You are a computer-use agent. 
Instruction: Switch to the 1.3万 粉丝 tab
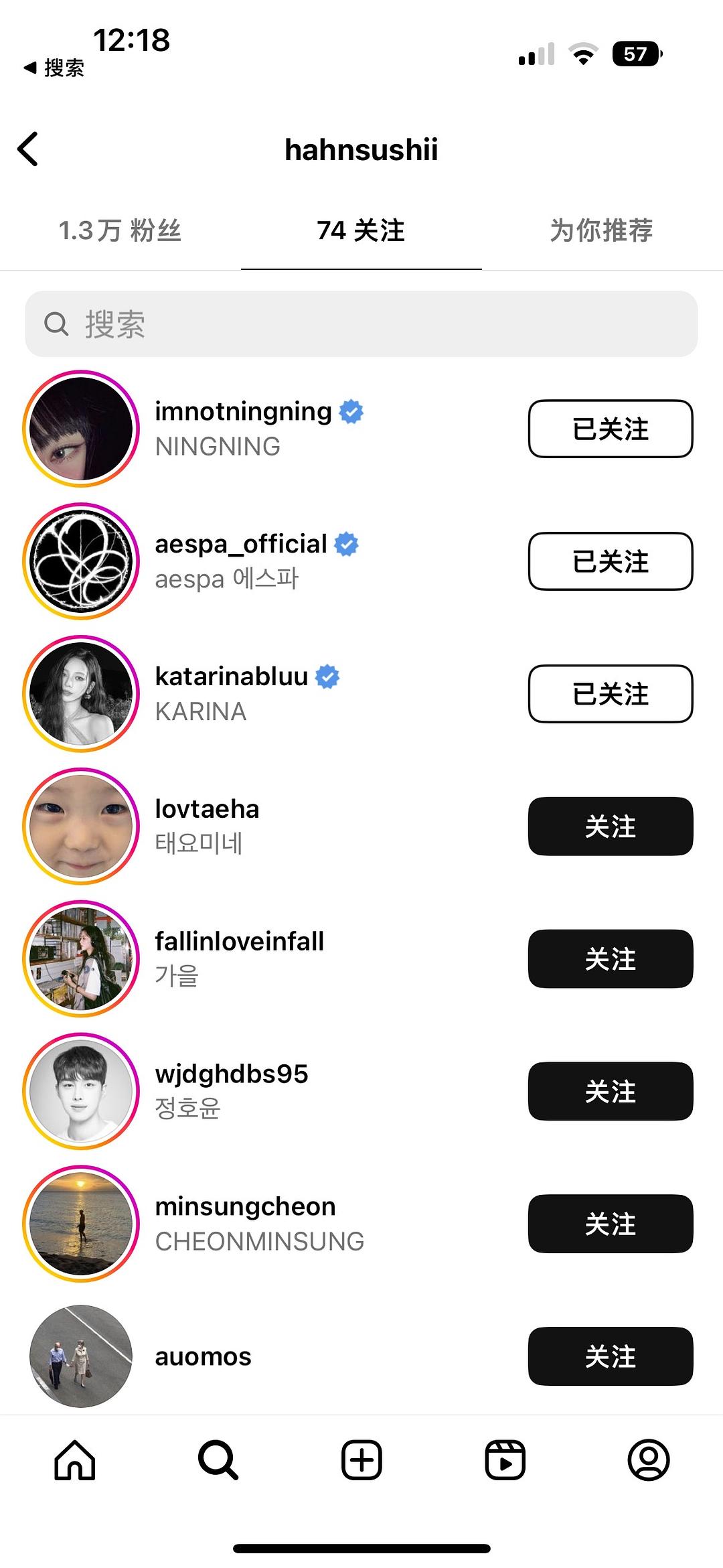point(120,230)
